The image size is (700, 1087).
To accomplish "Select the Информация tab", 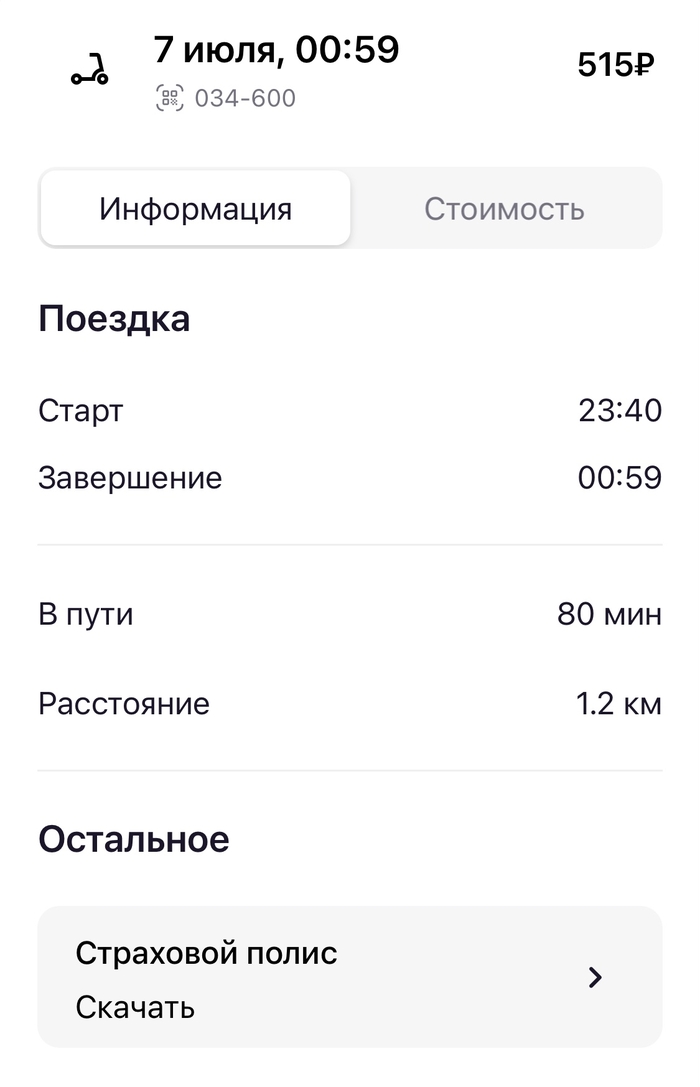I will click(x=196, y=209).
